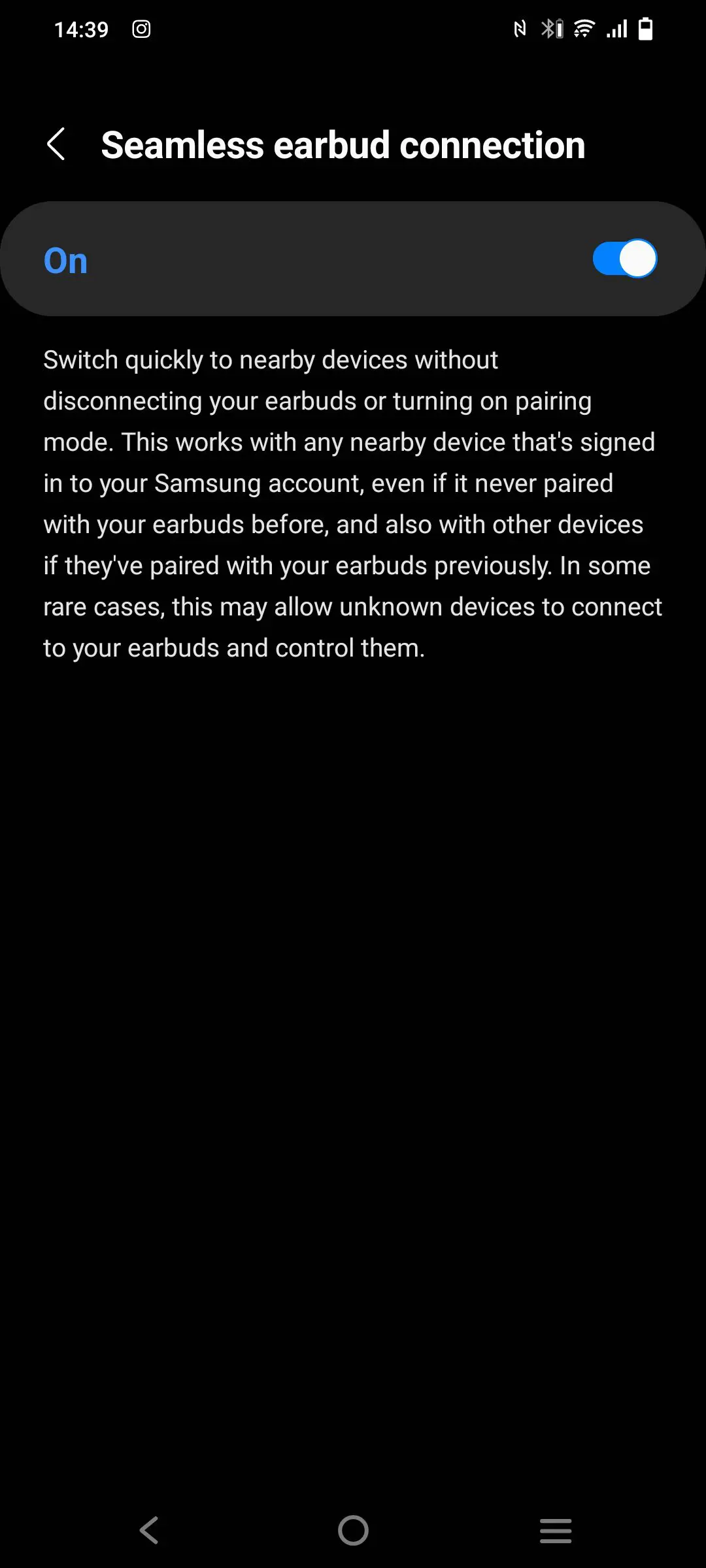The height and width of the screenshot is (1568, 706).
Task: Tap the system home button
Action: point(353,1530)
